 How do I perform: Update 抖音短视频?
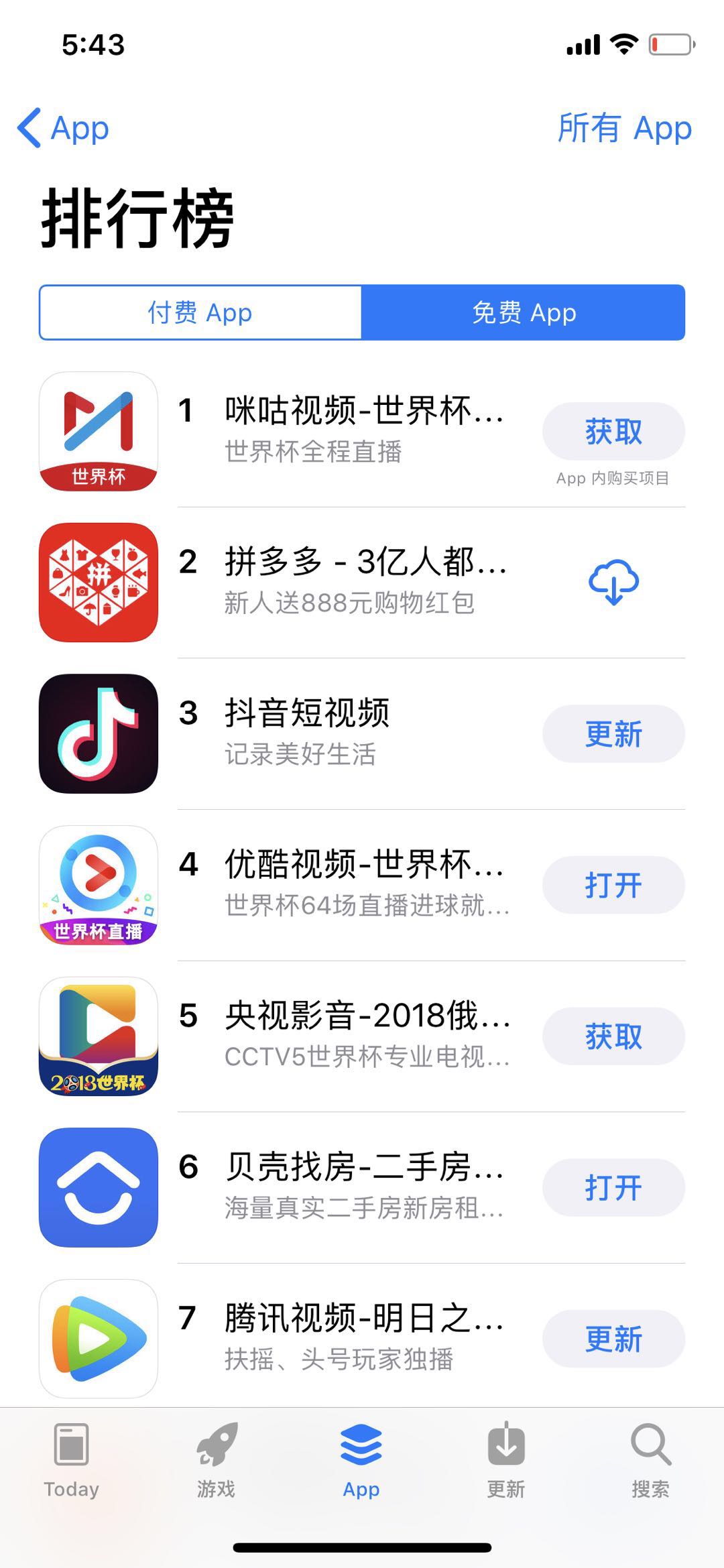tap(613, 733)
